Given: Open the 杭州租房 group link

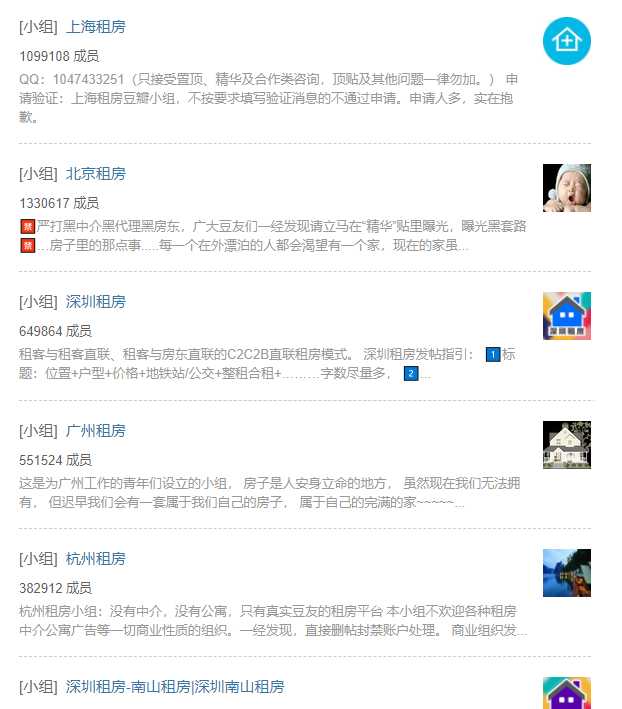Looking at the screenshot, I should (x=96, y=559).
